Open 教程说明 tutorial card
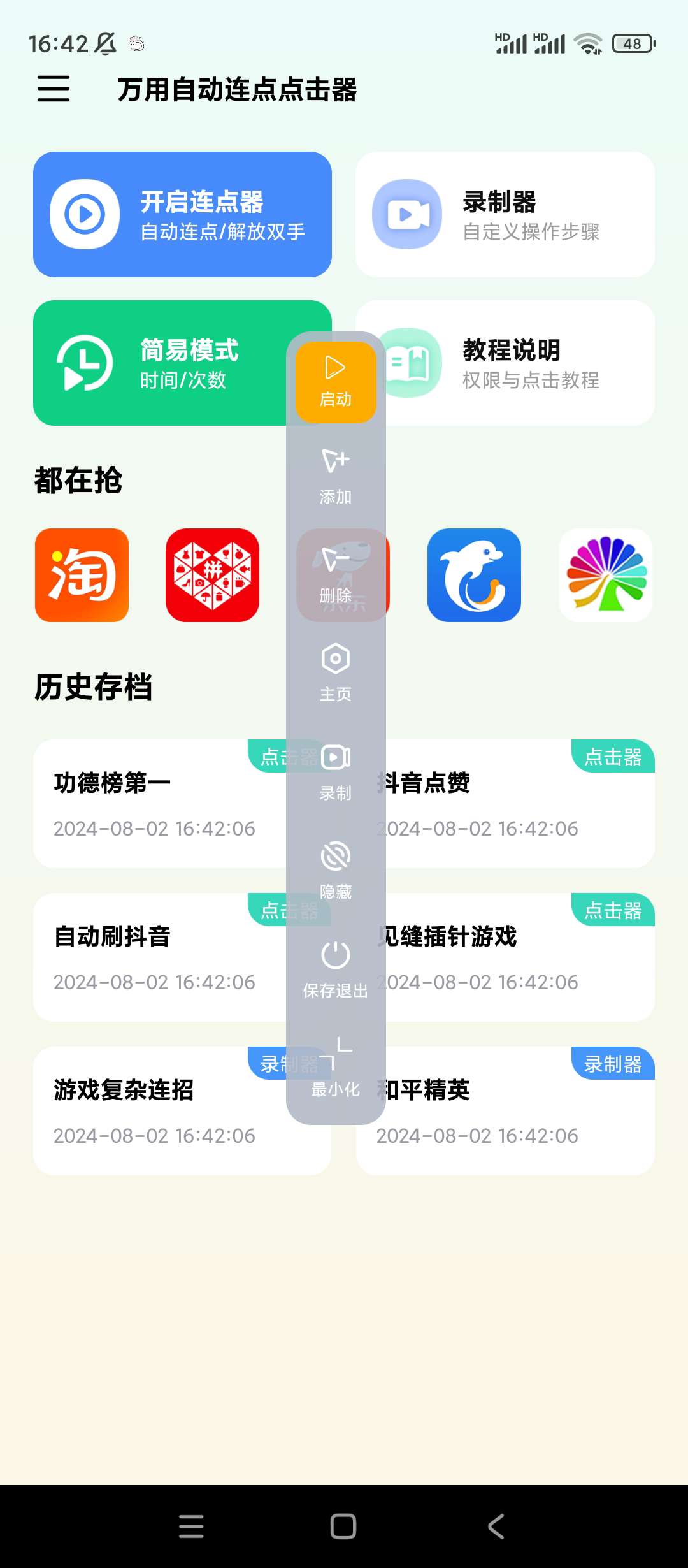Viewport: 688px width, 1568px height. pos(522,363)
